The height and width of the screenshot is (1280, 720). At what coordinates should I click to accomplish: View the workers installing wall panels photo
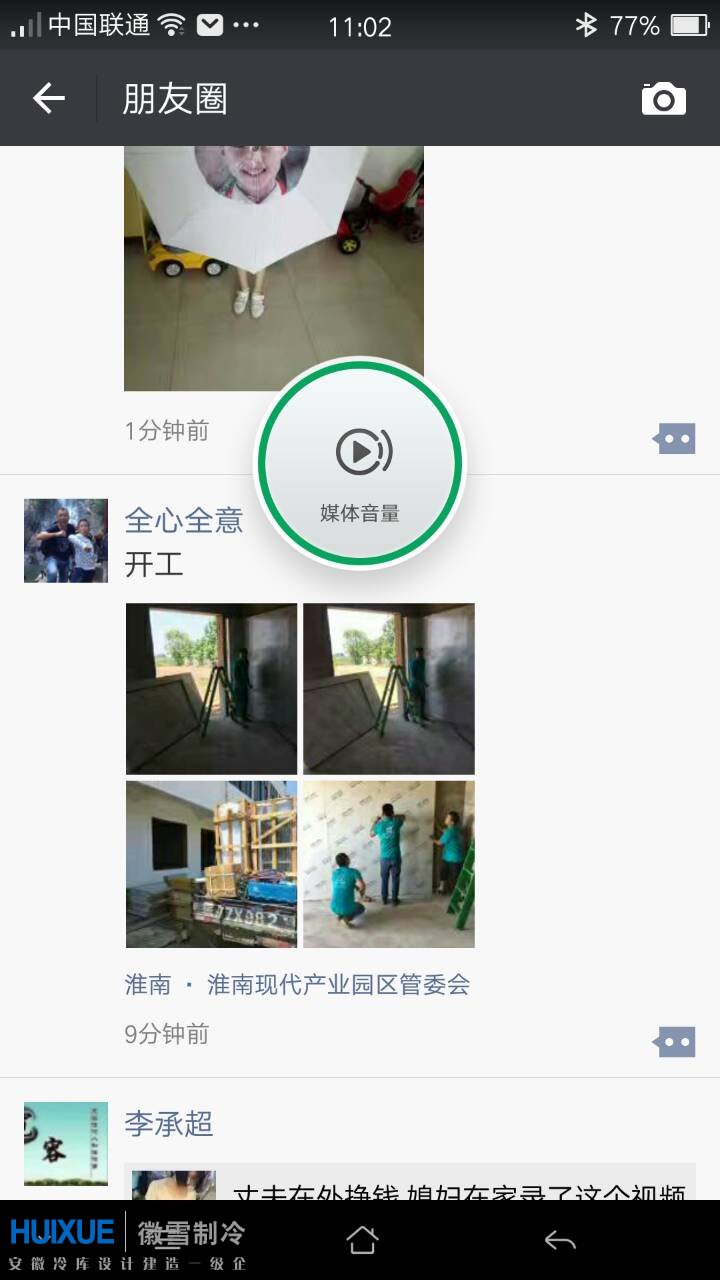pos(389,864)
